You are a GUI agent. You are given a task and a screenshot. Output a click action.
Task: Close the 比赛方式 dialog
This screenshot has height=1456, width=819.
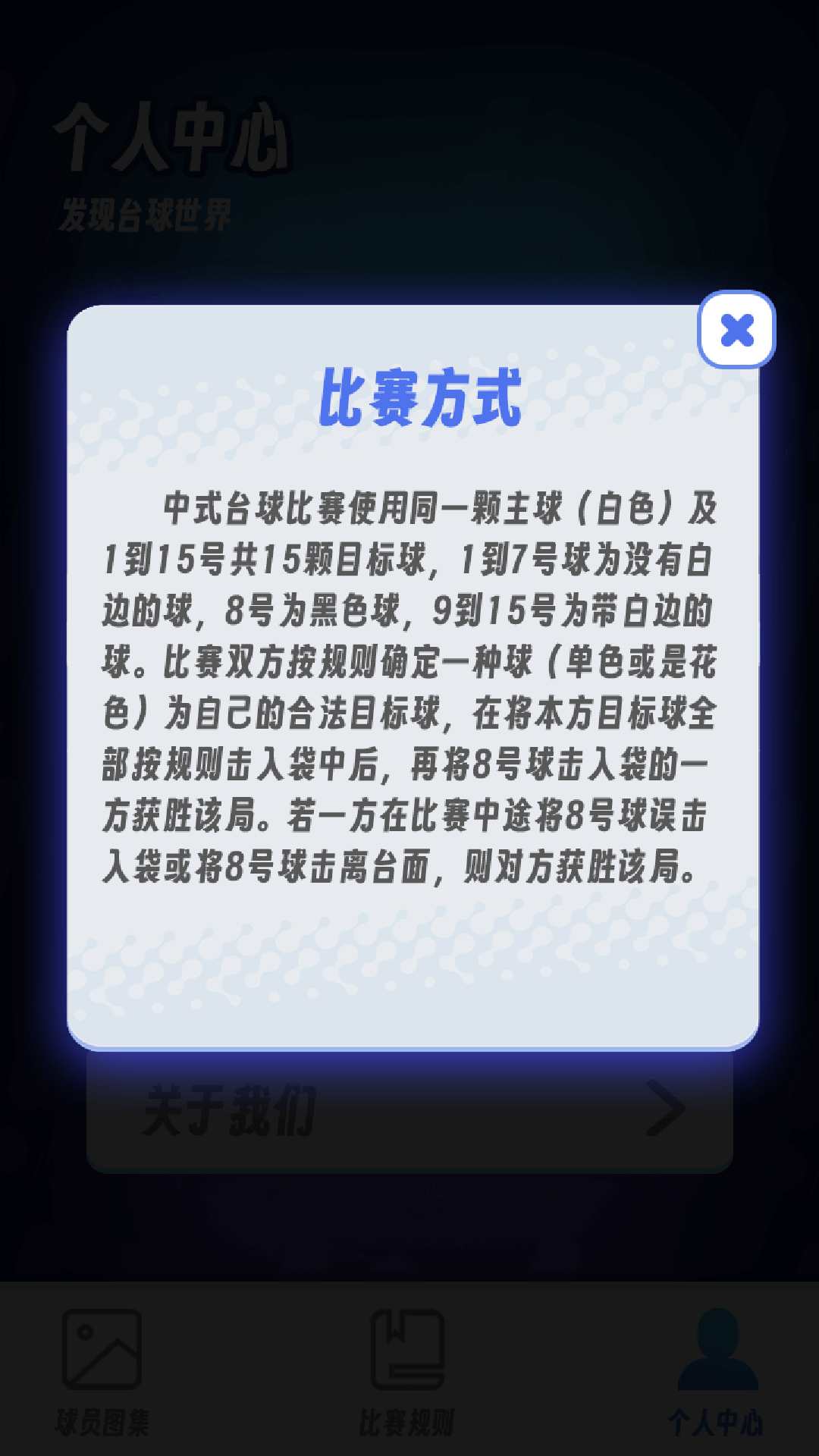[736, 330]
